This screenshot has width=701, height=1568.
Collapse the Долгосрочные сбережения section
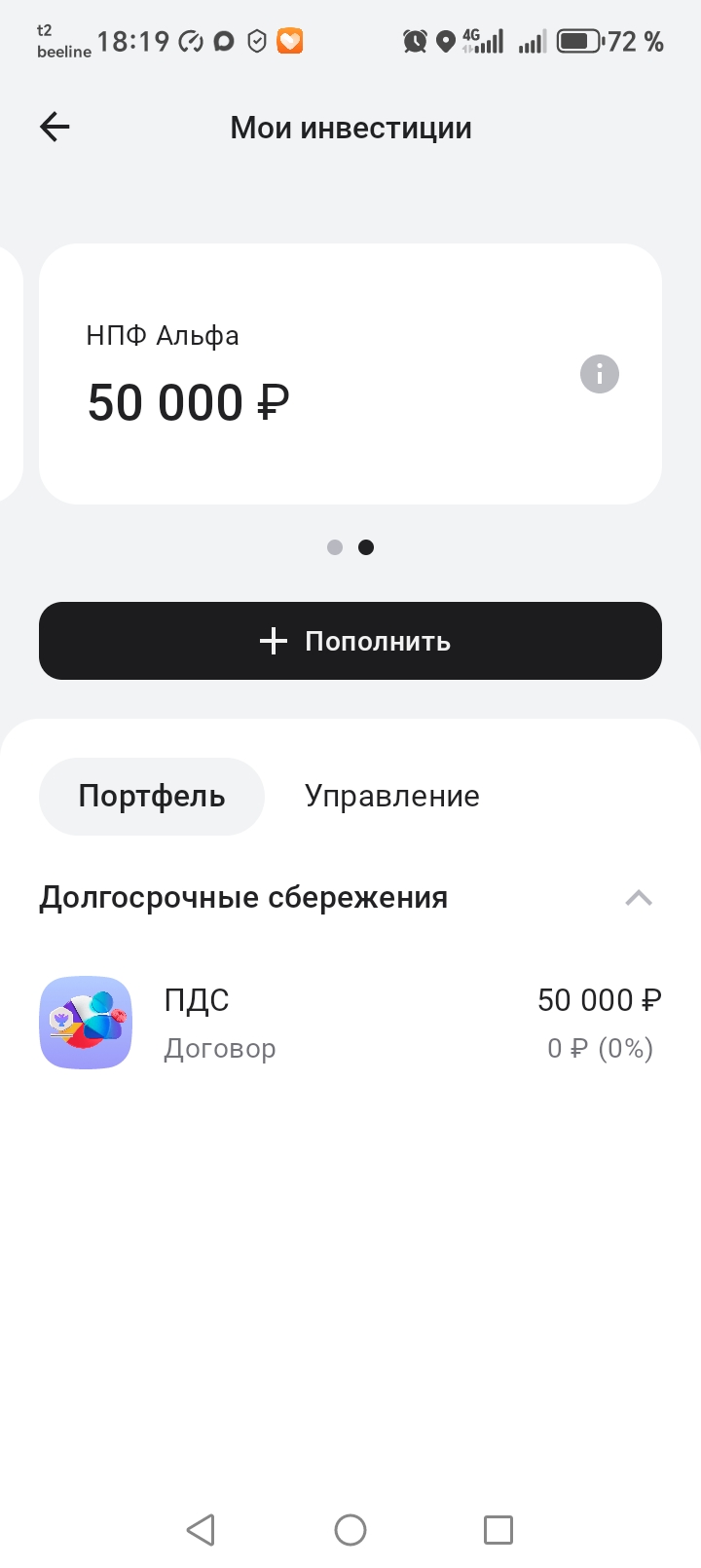[638, 898]
